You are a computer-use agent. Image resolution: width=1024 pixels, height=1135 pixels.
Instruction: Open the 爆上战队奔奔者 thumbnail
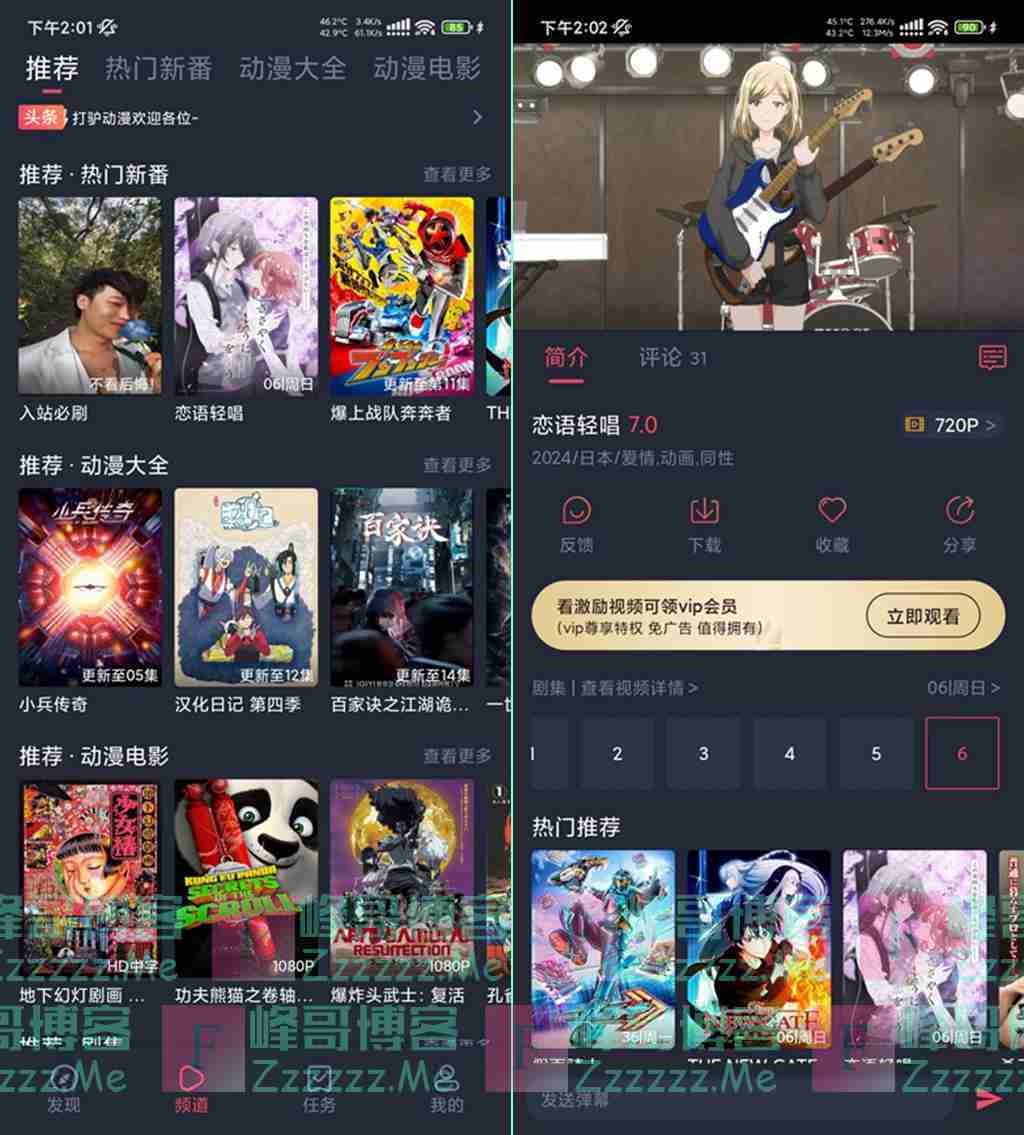401,296
